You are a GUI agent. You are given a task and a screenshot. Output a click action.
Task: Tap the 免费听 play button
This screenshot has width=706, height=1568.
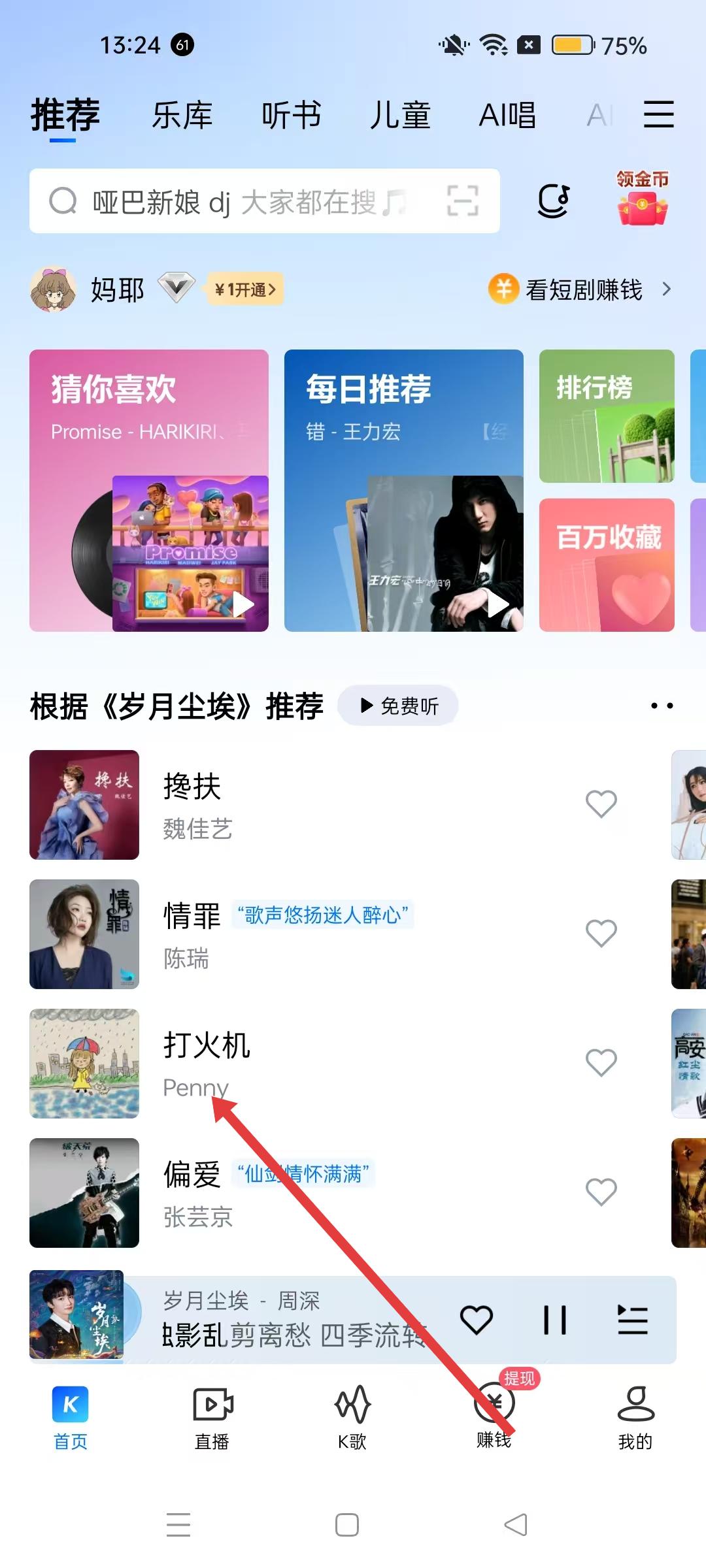pos(399,706)
